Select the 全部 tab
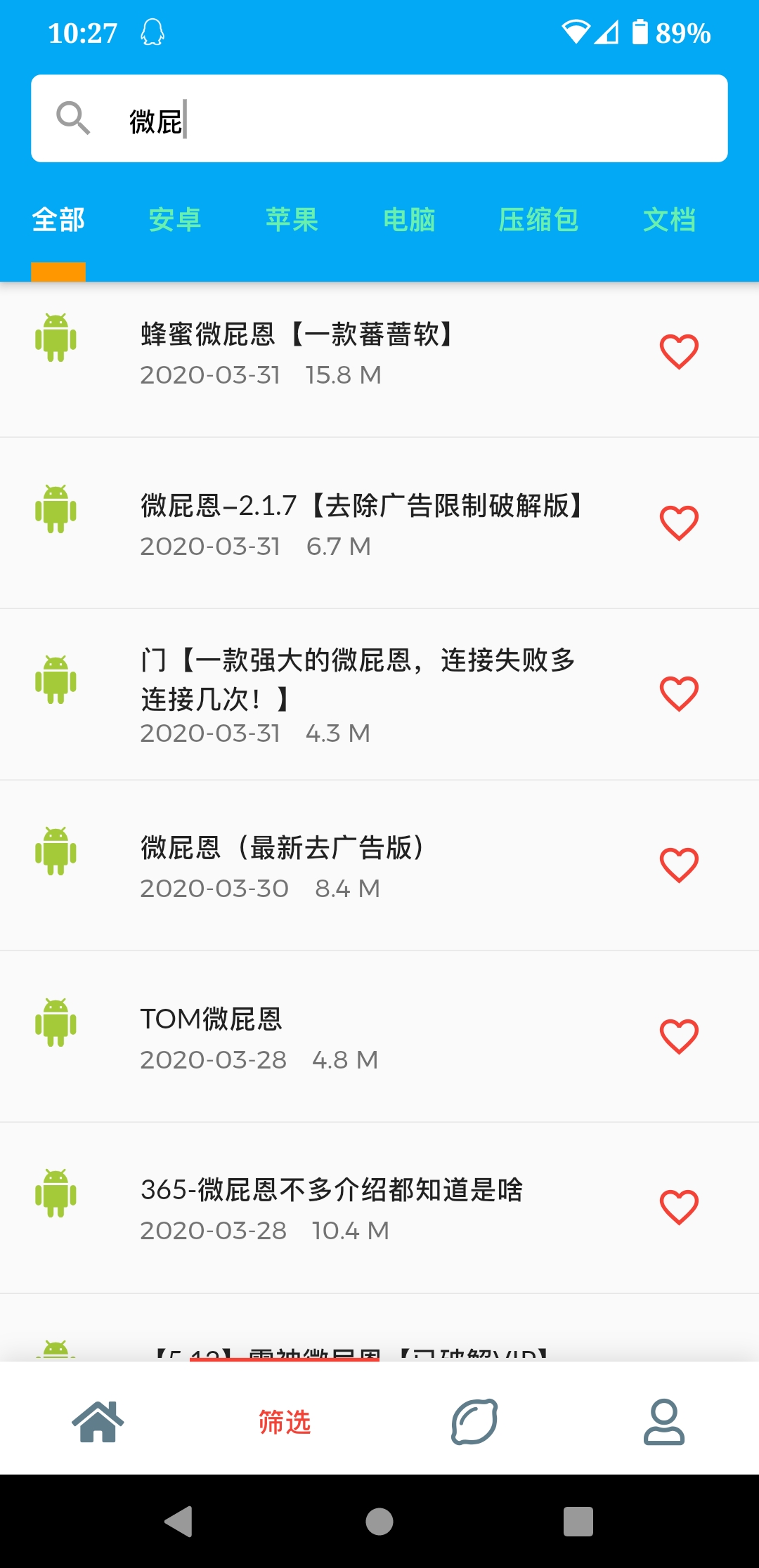Viewport: 759px width, 1568px height. click(x=58, y=220)
